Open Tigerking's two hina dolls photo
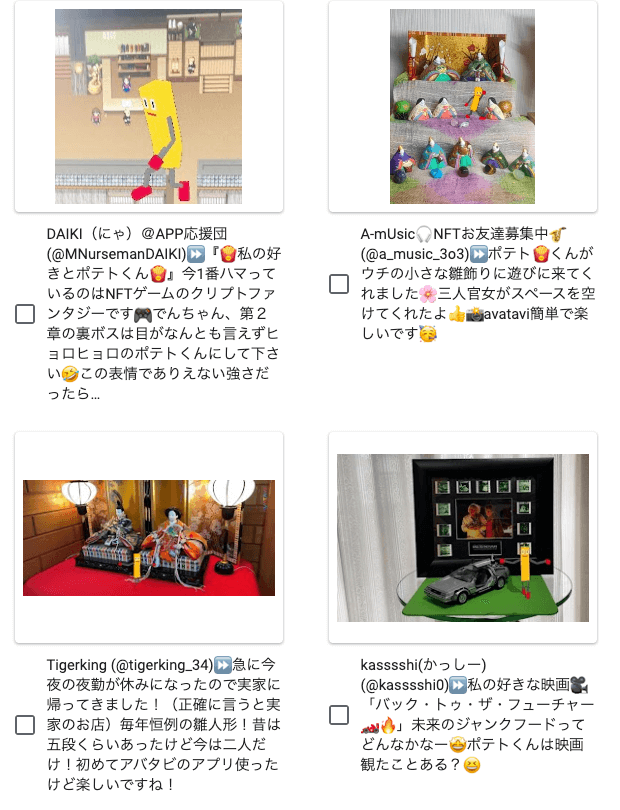The width and height of the screenshot is (620, 810). point(148,537)
